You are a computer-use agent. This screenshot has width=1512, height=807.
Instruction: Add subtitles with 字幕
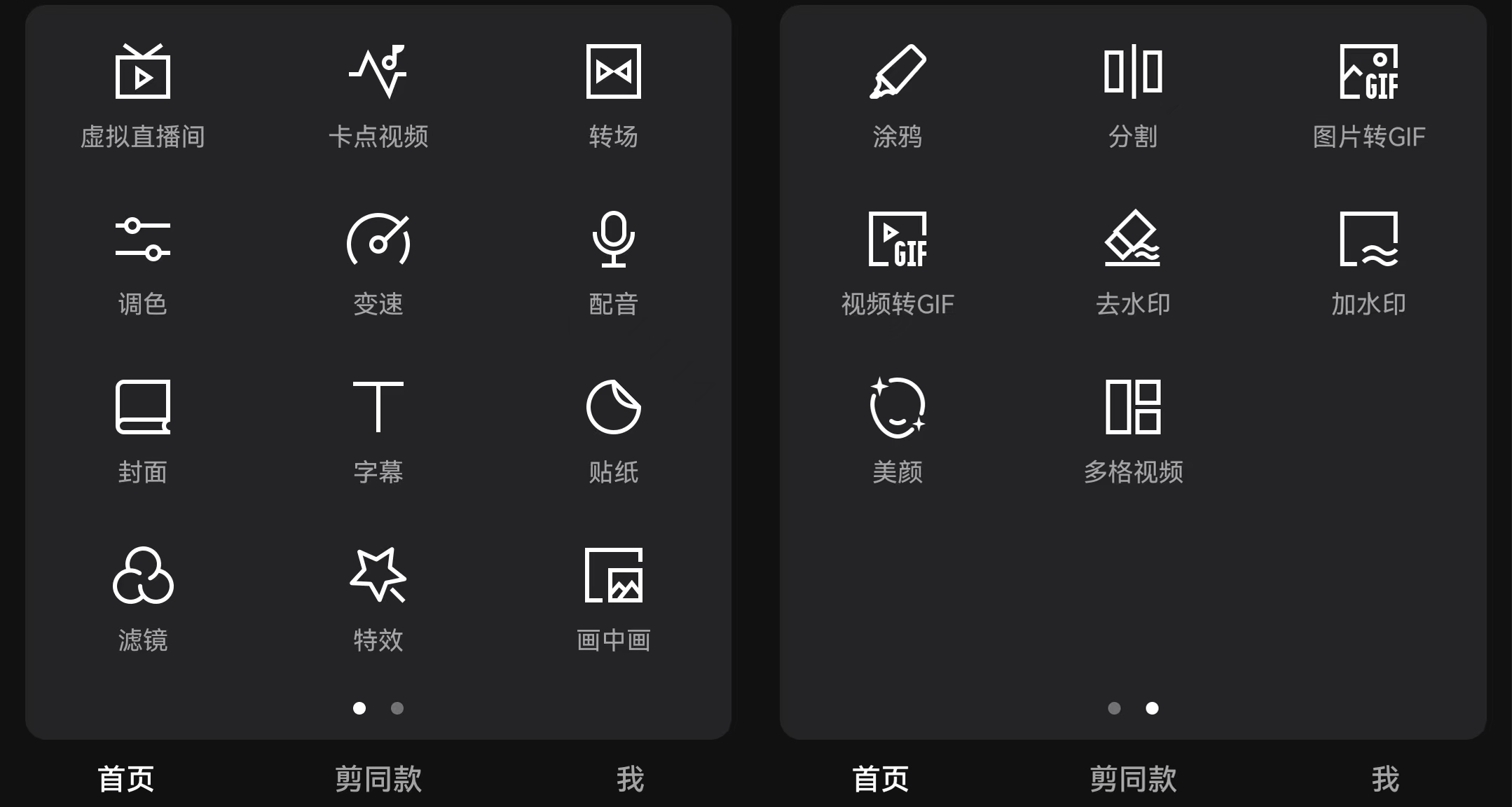[x=378, y=431]
